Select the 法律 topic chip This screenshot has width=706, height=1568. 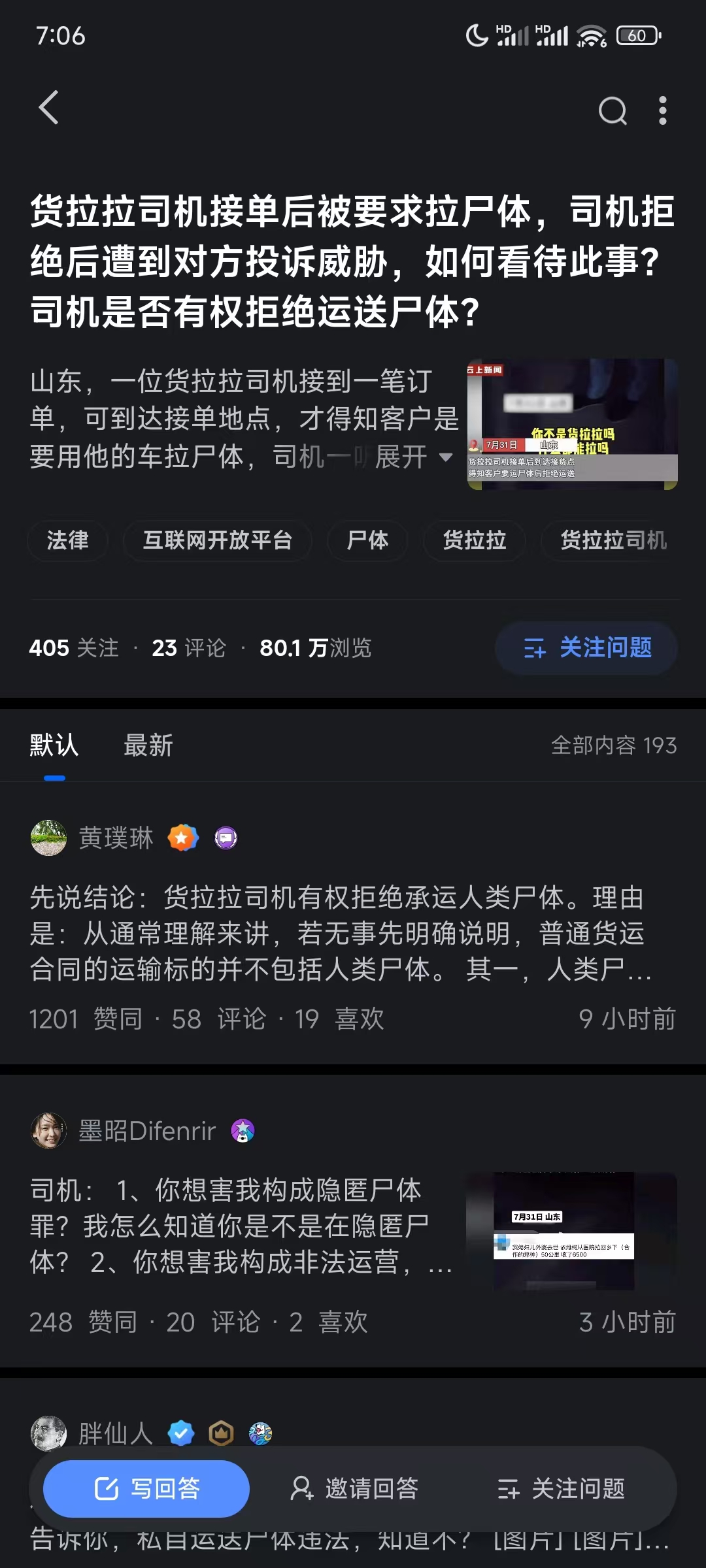tap(67, 540)
